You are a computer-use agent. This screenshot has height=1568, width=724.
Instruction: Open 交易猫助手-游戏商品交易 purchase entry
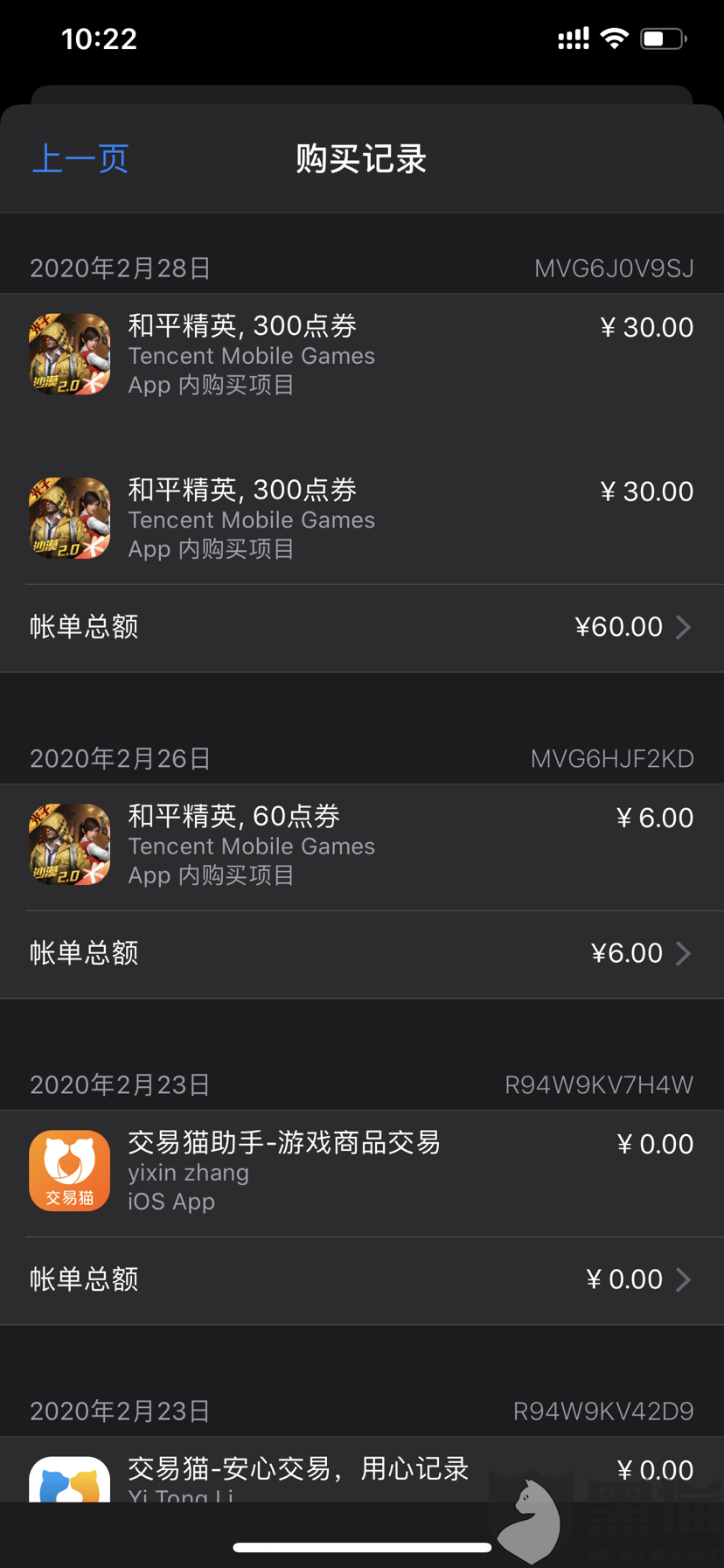[361, 1171]
